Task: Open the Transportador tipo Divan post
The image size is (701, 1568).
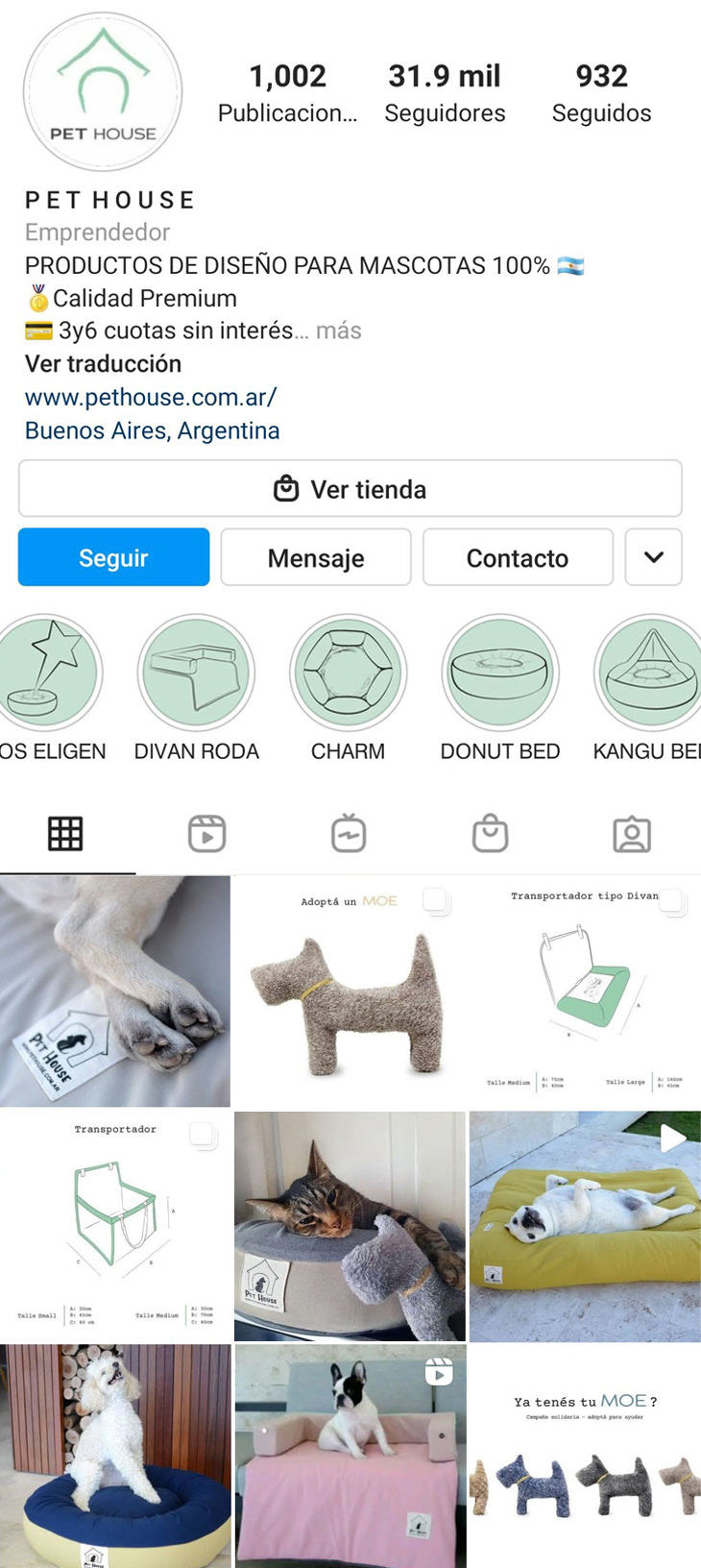Action: pyautogui.click(x=585, y=992)
